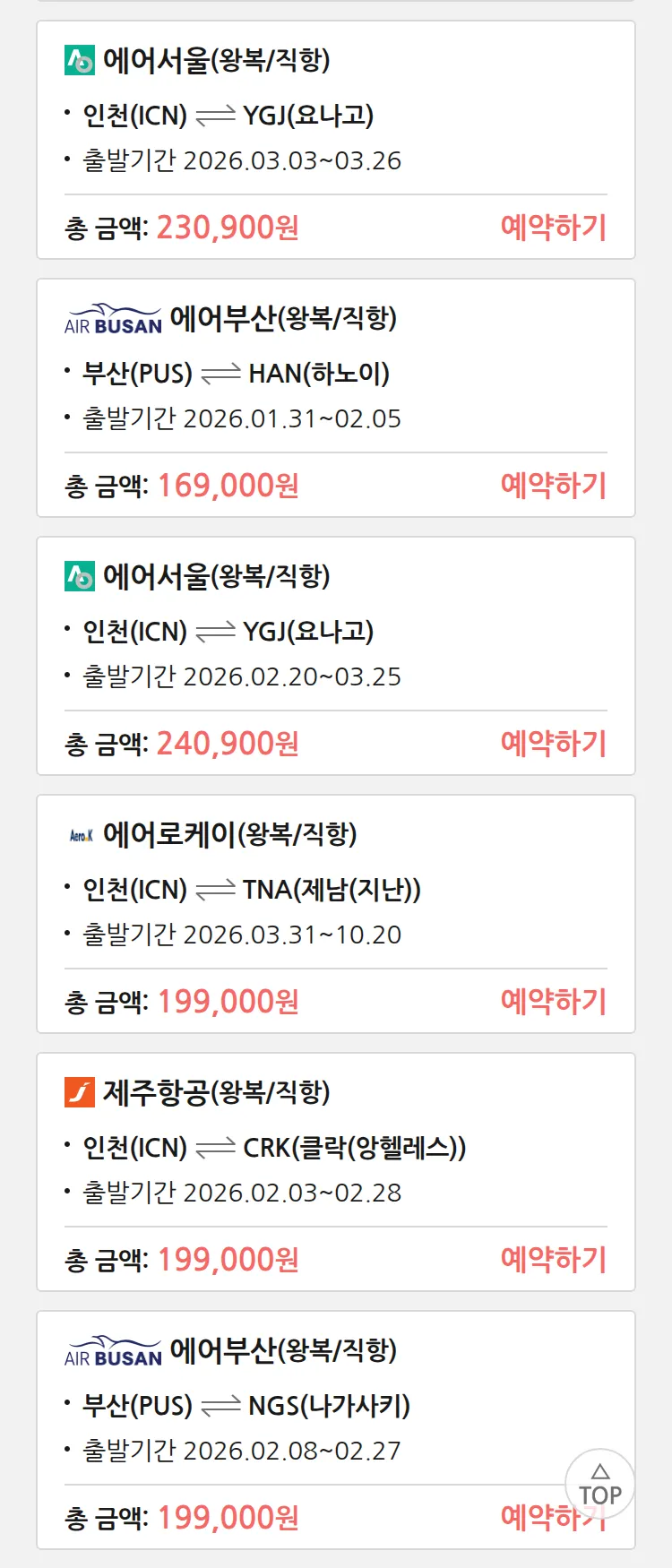Viewport: 672px width, 1568px height.
Task: Reserve the 제주항공 인천–클락 flight
Action: click(553, 1260)
